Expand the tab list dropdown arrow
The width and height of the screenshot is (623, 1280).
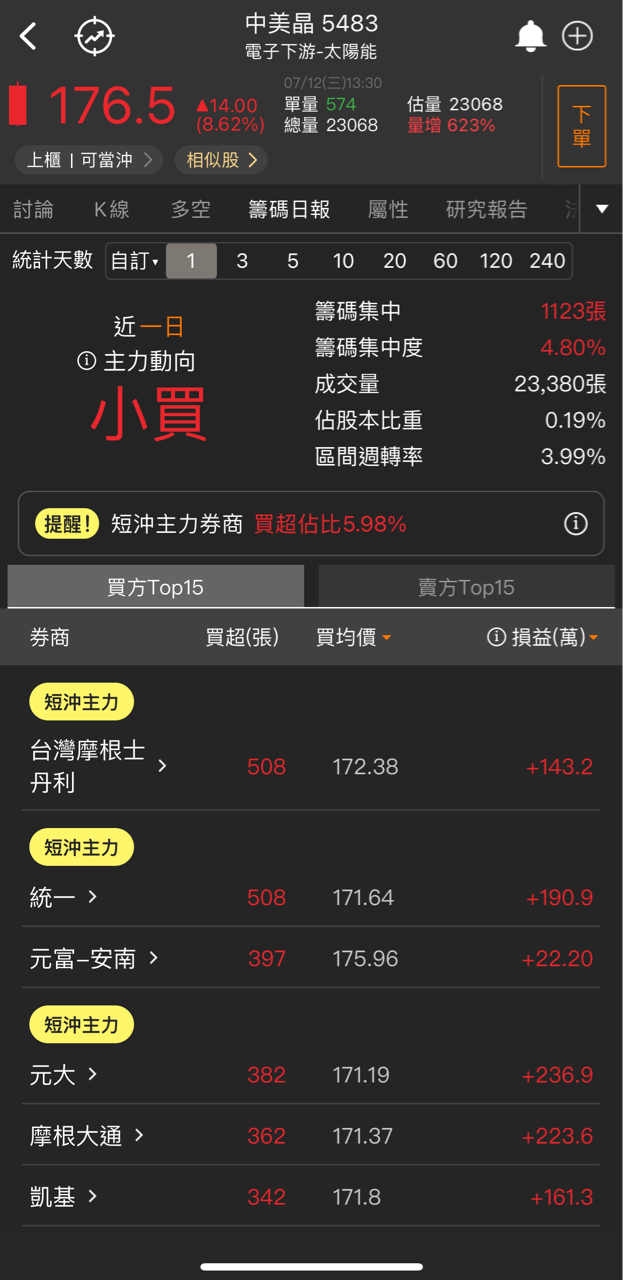(602, 209)
